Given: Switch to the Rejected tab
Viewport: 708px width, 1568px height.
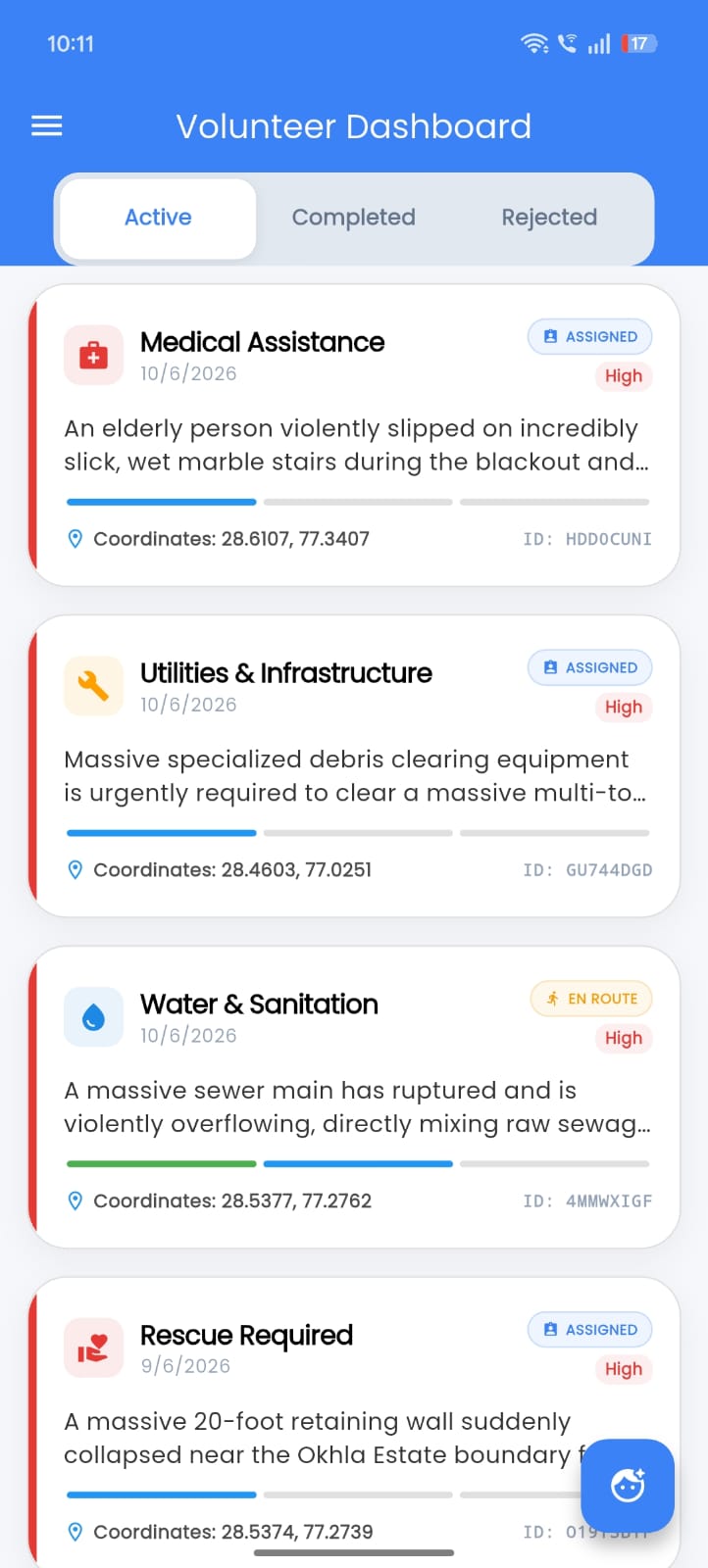Looking at the screenshot, I should pyautogui.click(x=549, y=218).
